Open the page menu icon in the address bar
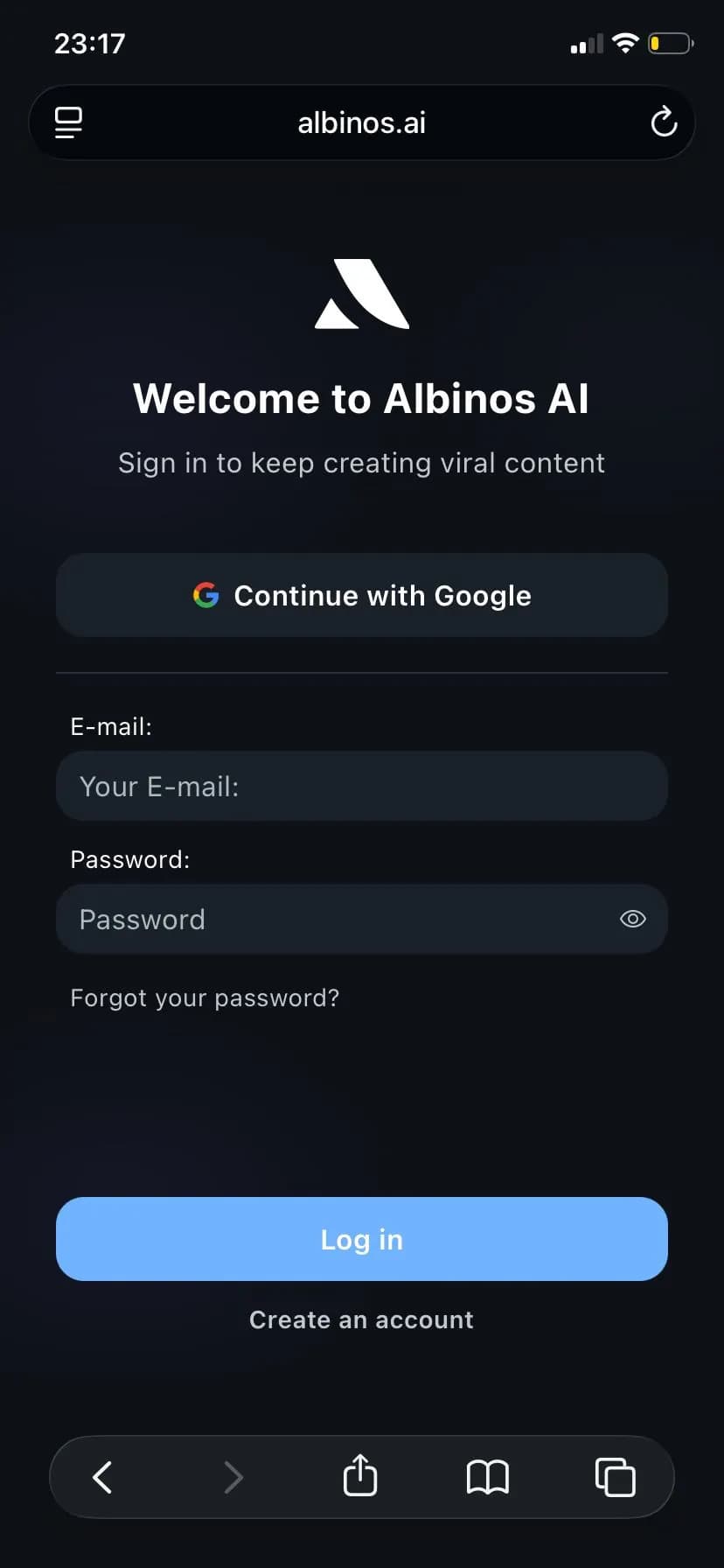Viewport: 724px width, 1568px height. pyautogui.click(x=68, y=122)
